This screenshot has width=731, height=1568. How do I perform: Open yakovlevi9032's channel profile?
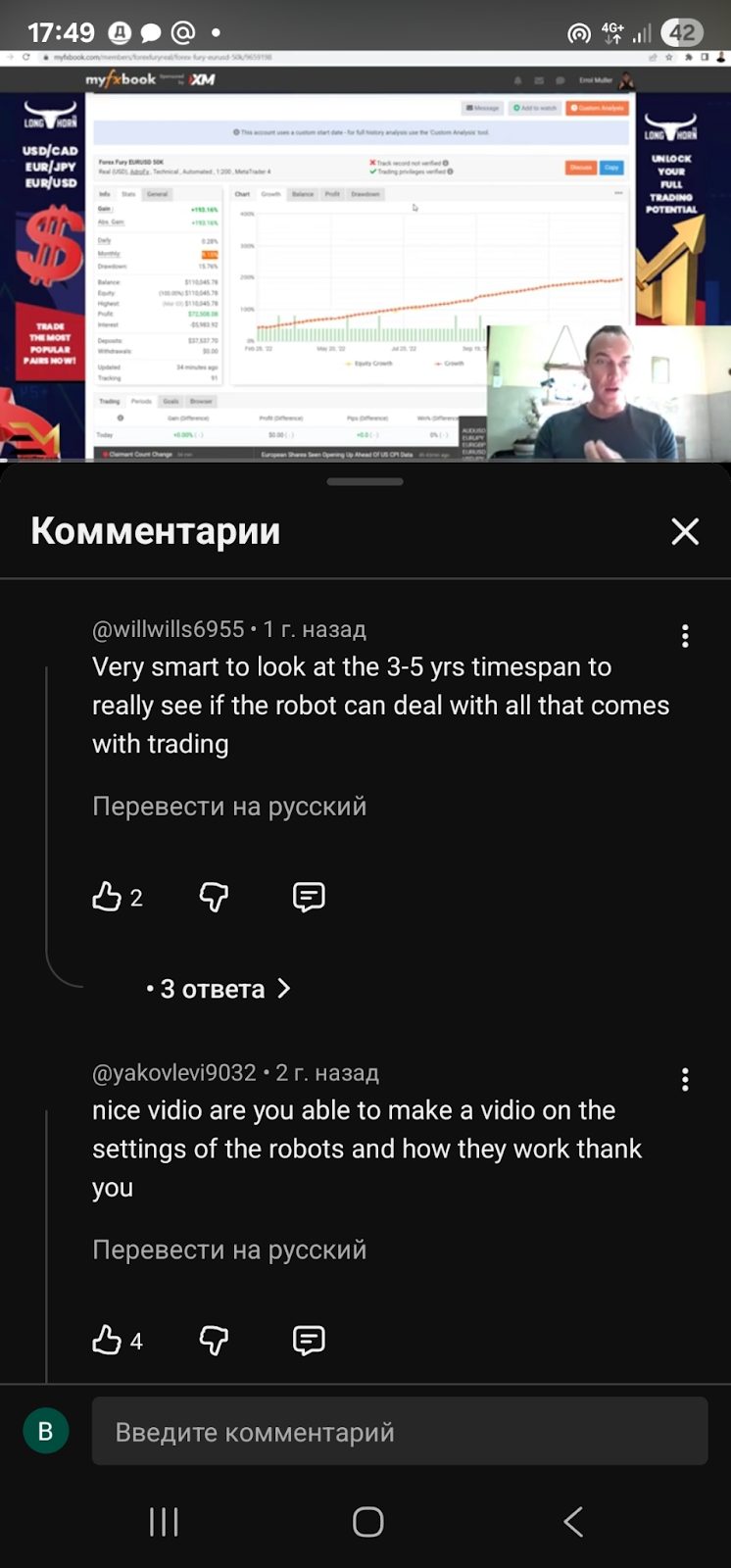coord(173,1073)
